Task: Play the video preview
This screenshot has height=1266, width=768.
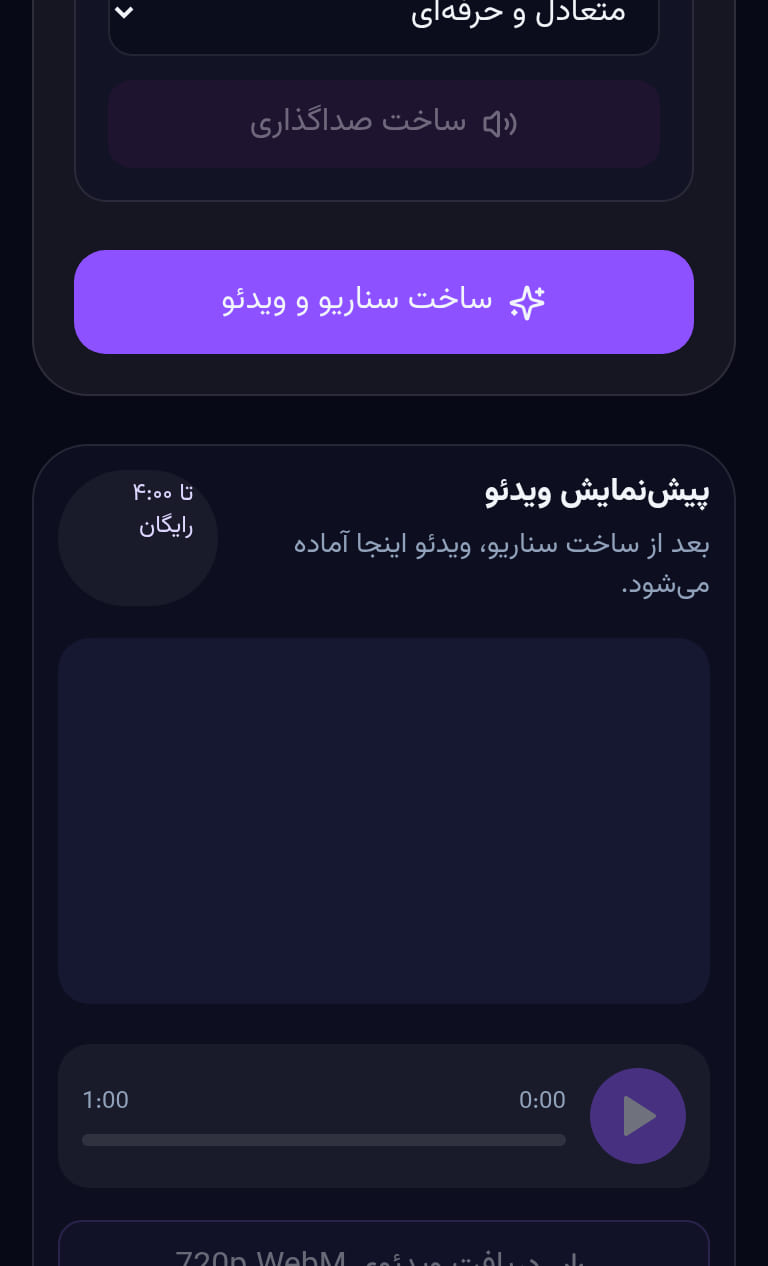Action: point(638,1116)
